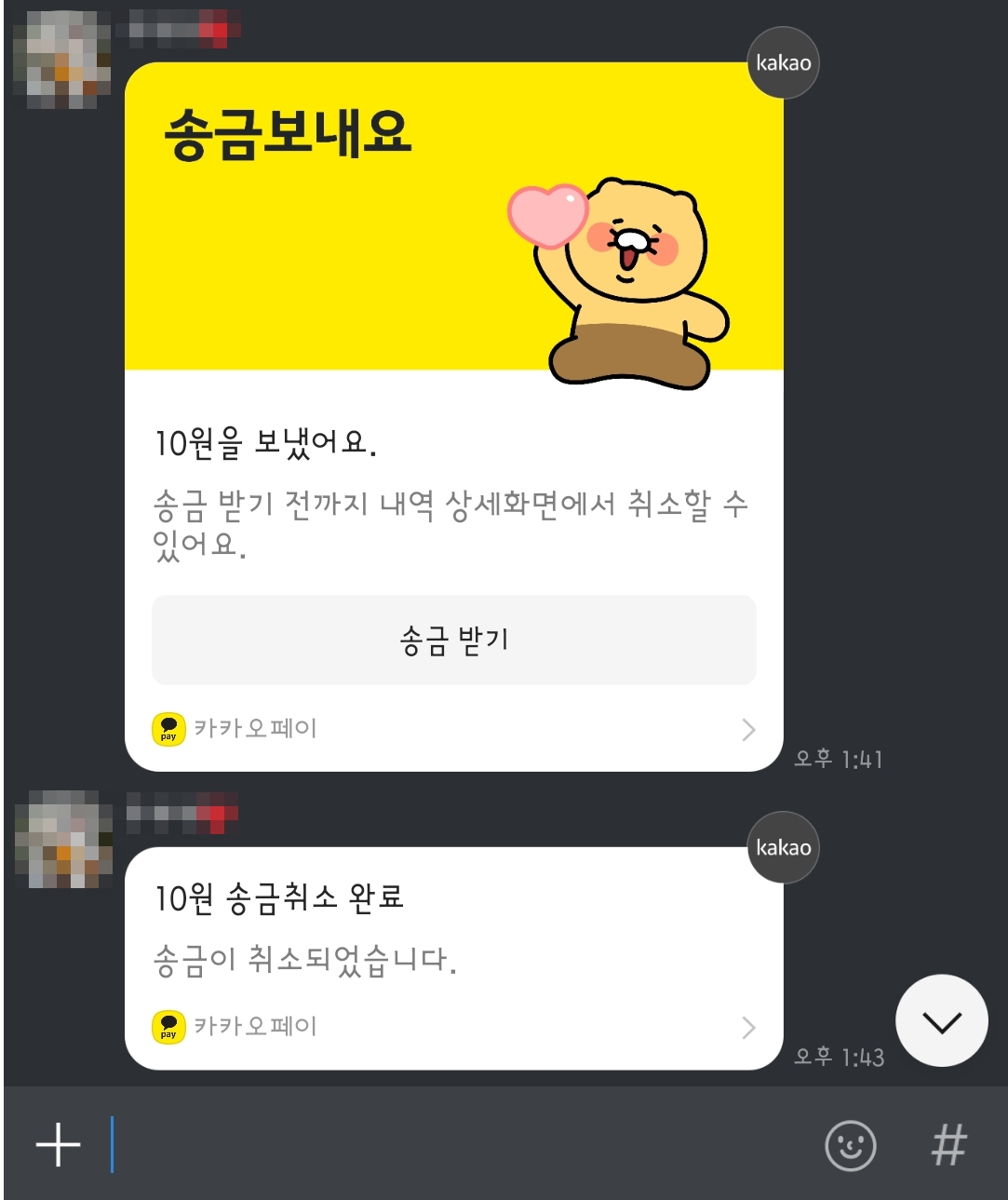The width and height of the screenshot is (1008, 1200).
Task: Click the scroll-to-bottom chevron button
Action: (x=941, y=1020)
